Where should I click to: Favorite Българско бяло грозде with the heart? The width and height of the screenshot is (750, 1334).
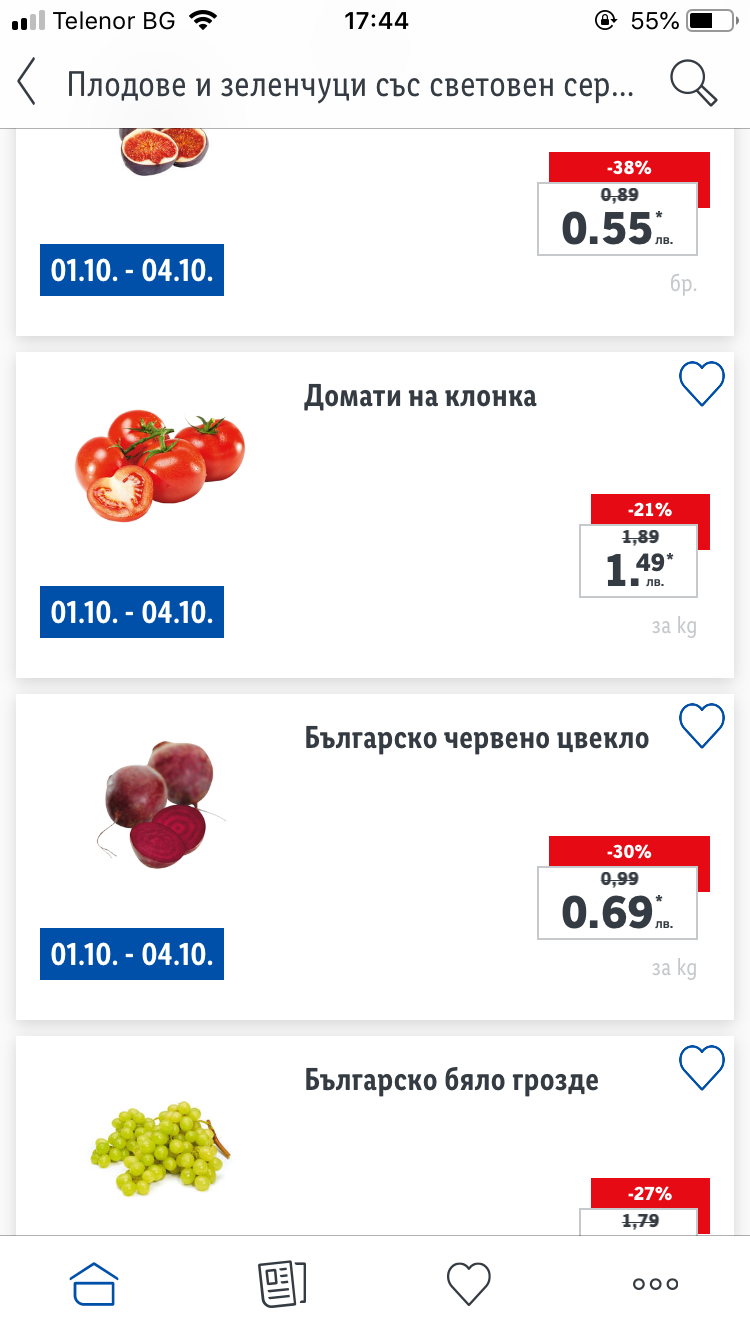(701, 1068)
